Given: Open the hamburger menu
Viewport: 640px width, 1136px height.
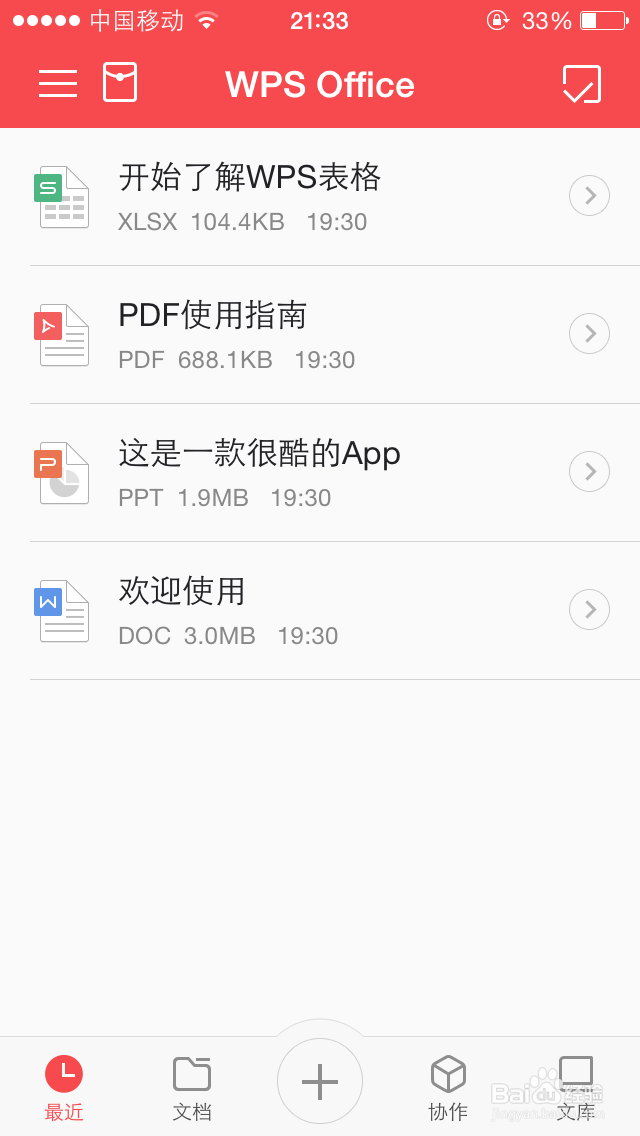Looking at the screenshot, I should coord(58,84).
